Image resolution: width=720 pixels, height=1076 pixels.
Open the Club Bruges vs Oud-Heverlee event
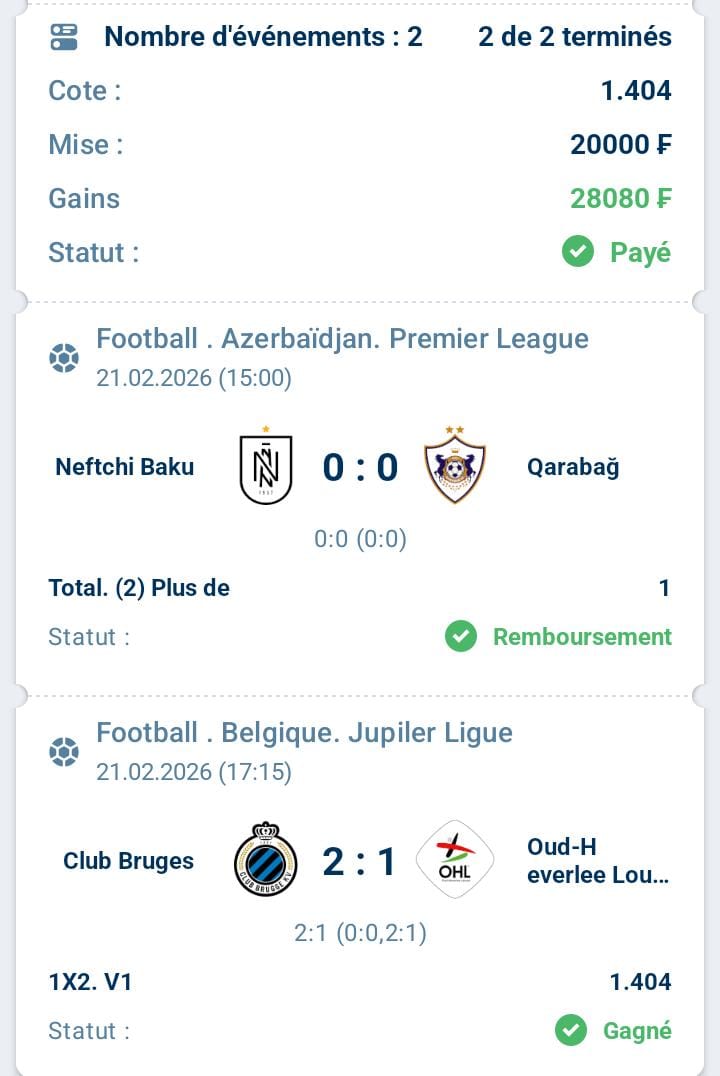pos(360,861)
